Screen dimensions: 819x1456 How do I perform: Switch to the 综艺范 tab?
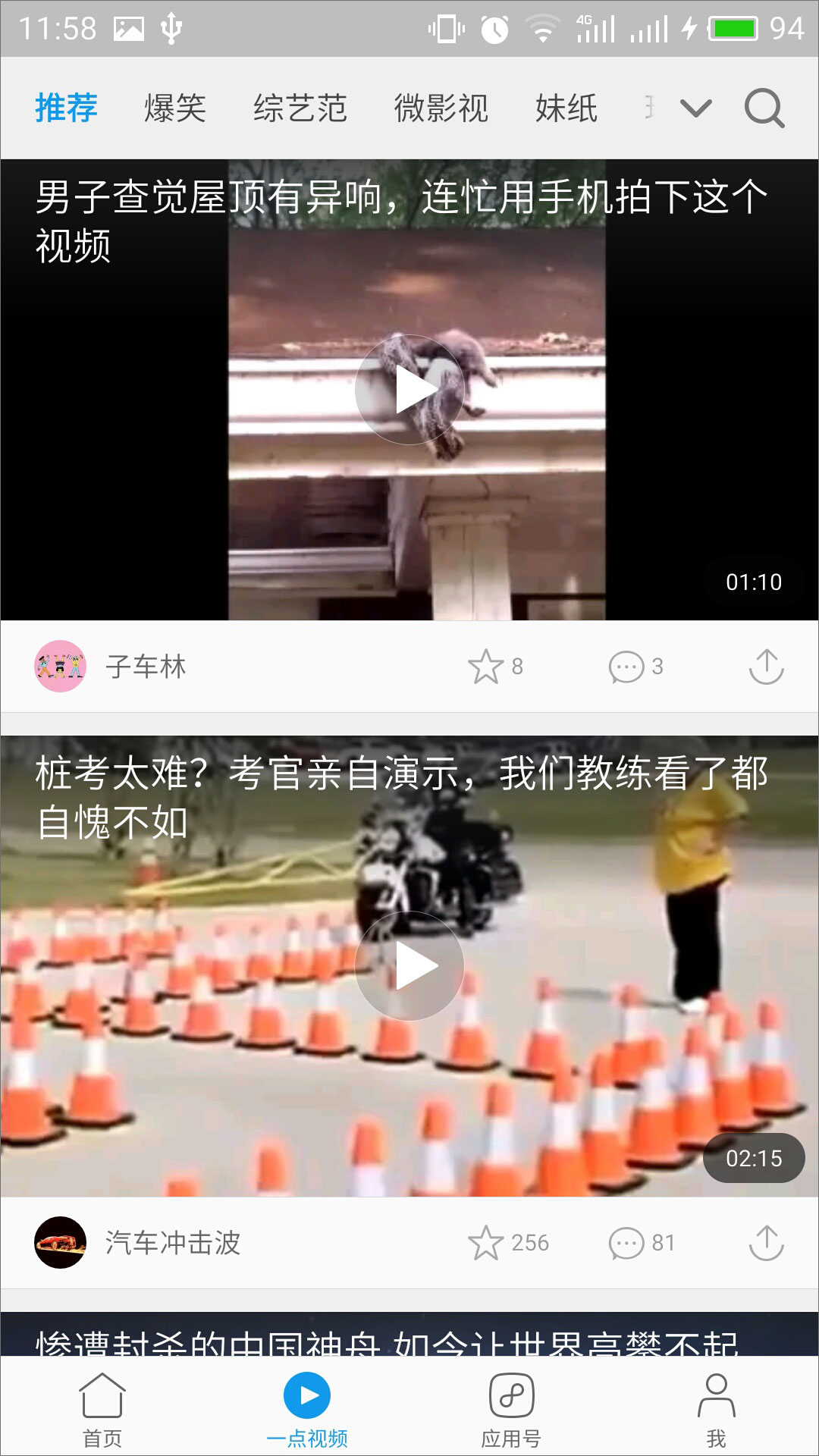[300, 108]
